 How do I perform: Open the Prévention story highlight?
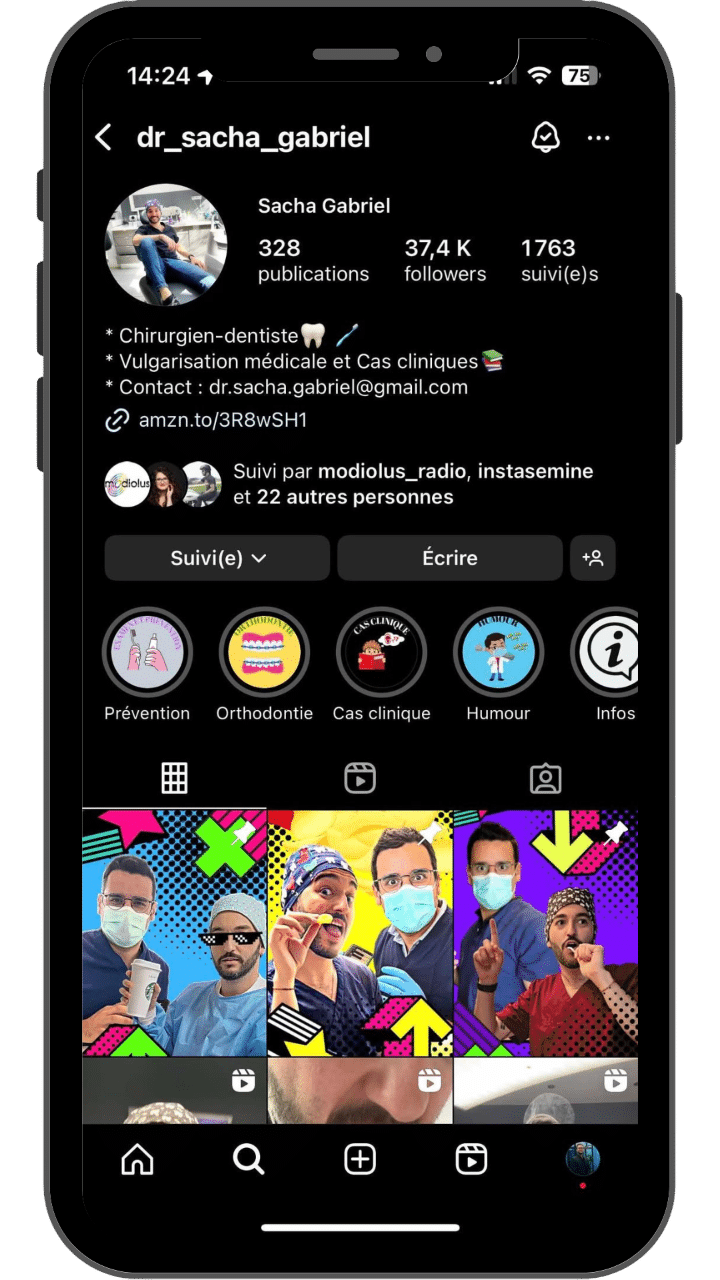tap(147, 653)
